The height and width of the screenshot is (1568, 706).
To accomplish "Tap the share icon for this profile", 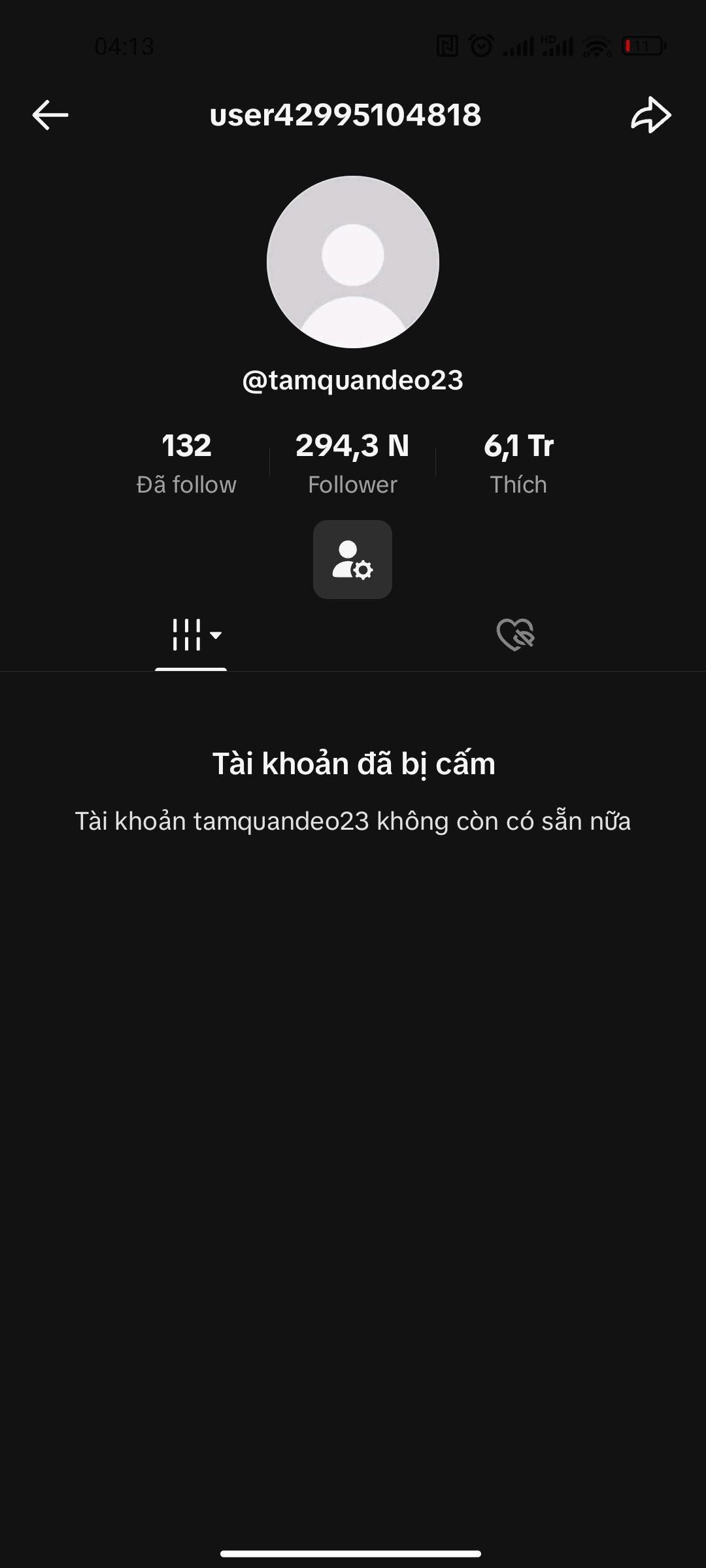I will 652,115.
